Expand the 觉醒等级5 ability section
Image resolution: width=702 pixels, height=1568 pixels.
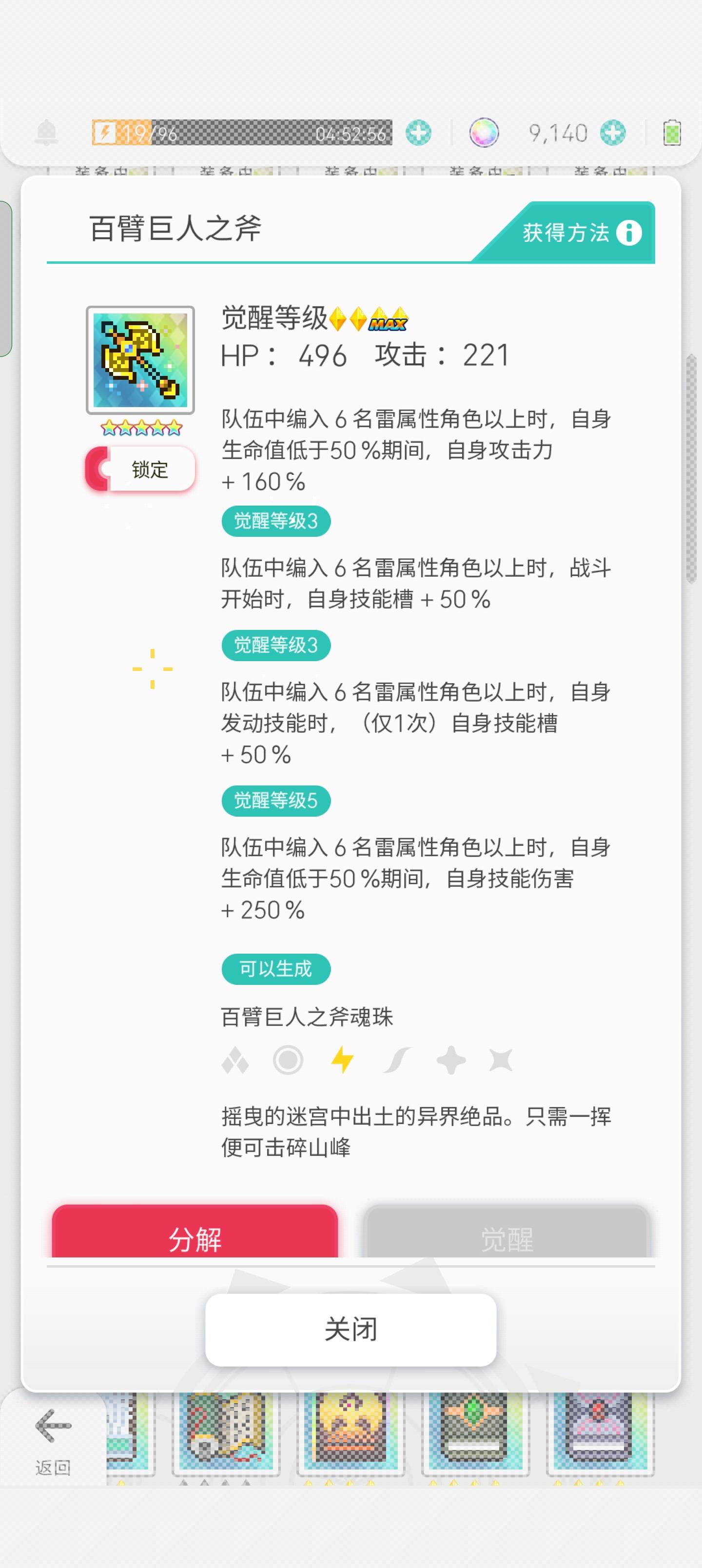(x=276, y=801)
